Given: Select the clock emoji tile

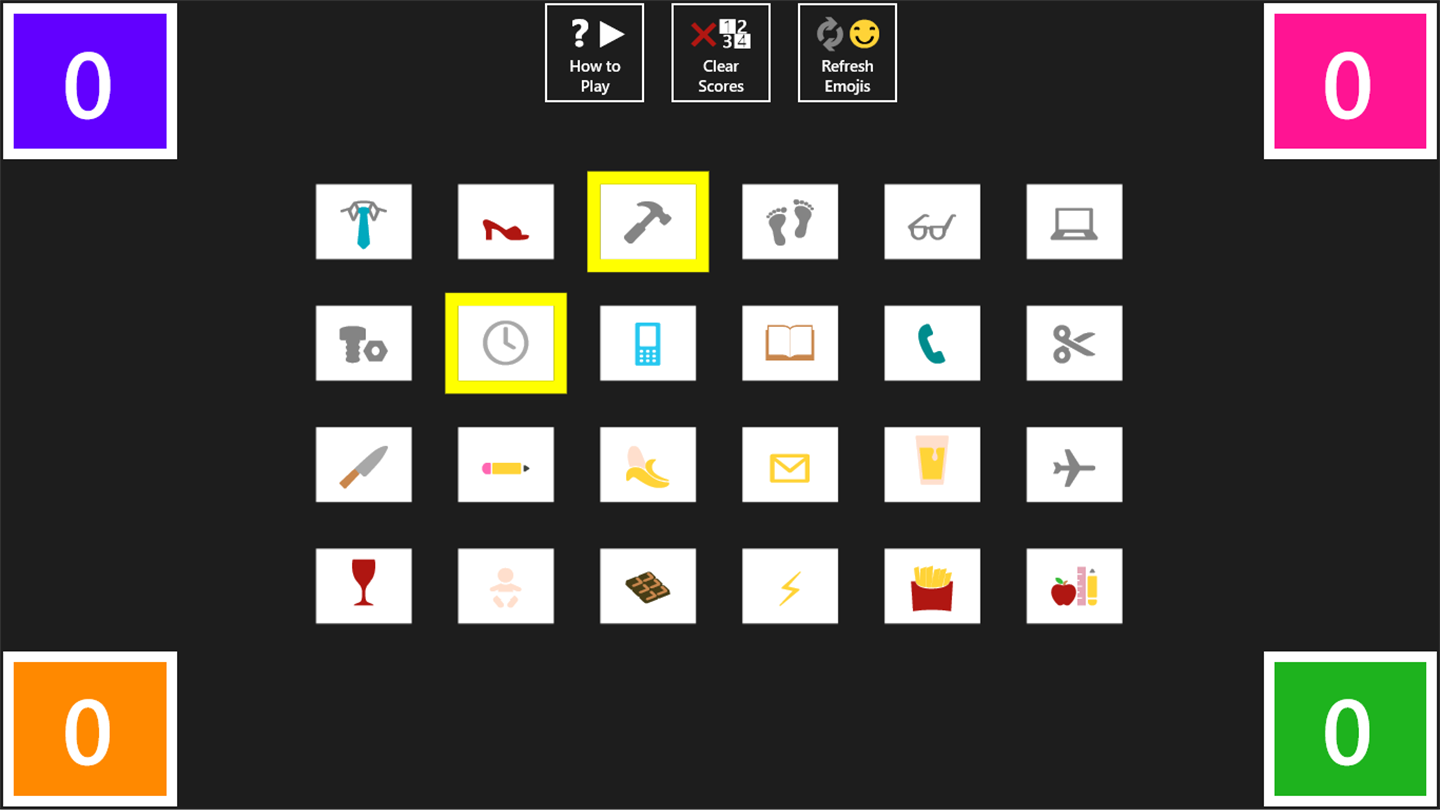Looking at the screenshot, I should 506,343.
